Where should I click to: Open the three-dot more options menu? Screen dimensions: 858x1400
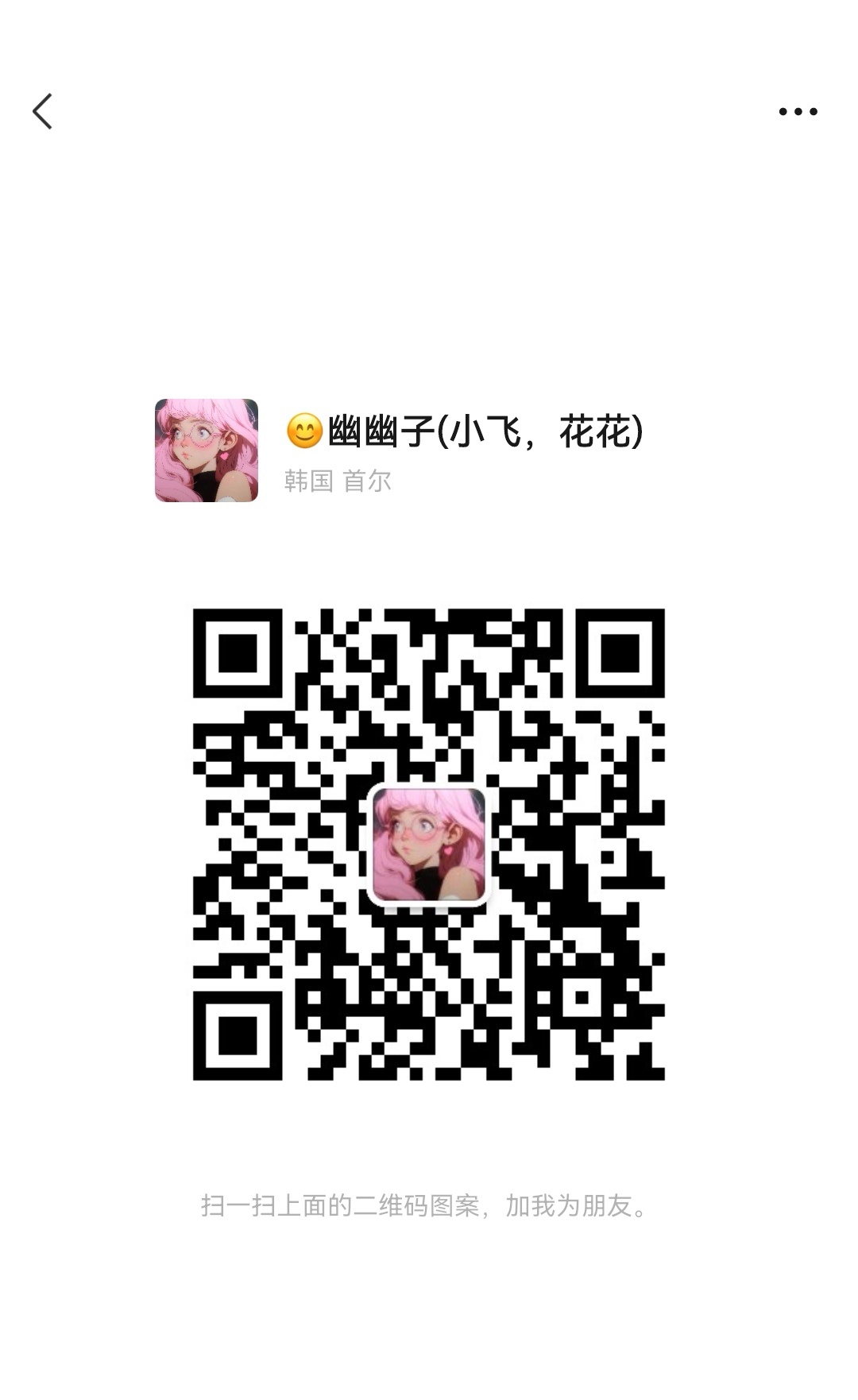click(x=798, y=111)
